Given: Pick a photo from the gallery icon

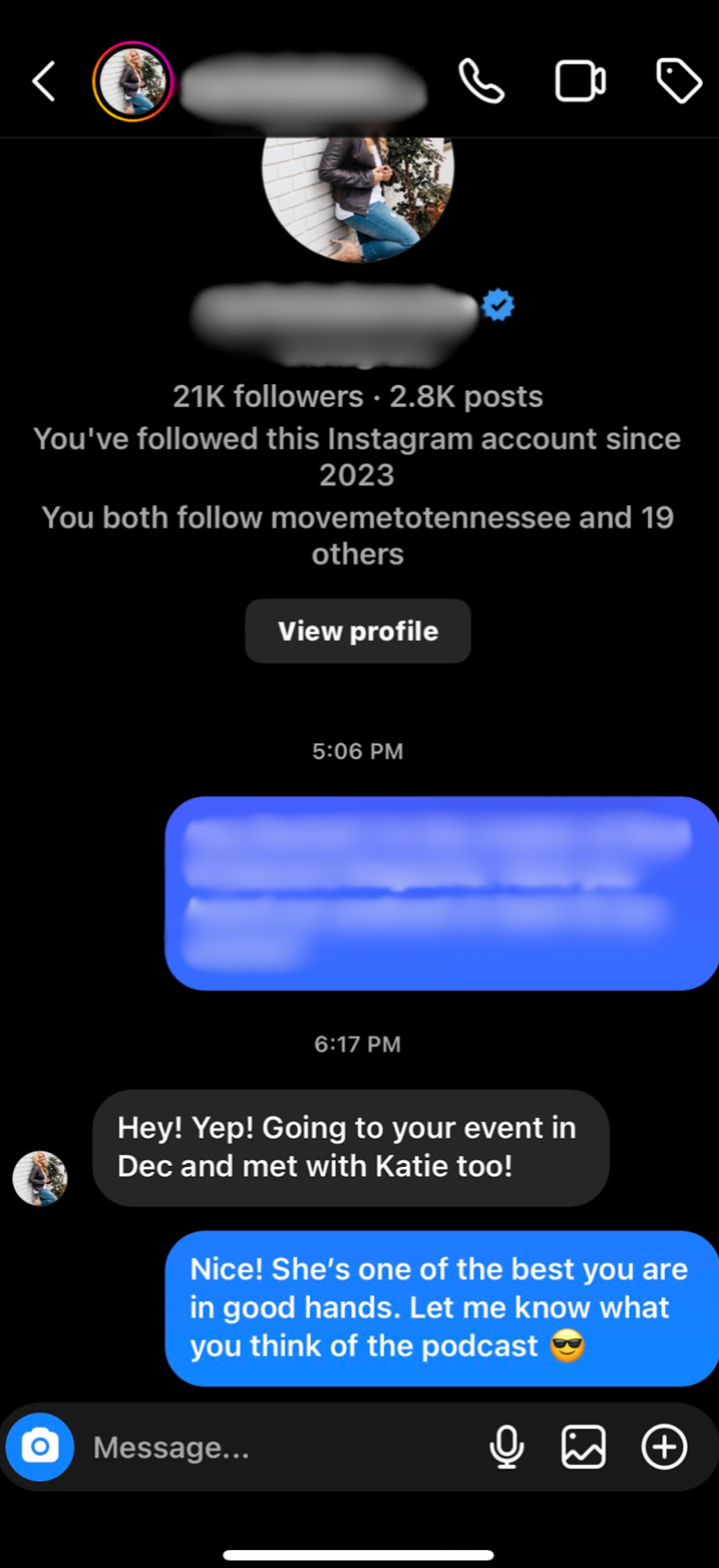Looking at the screenshot, I should (x=584, y=1447).
